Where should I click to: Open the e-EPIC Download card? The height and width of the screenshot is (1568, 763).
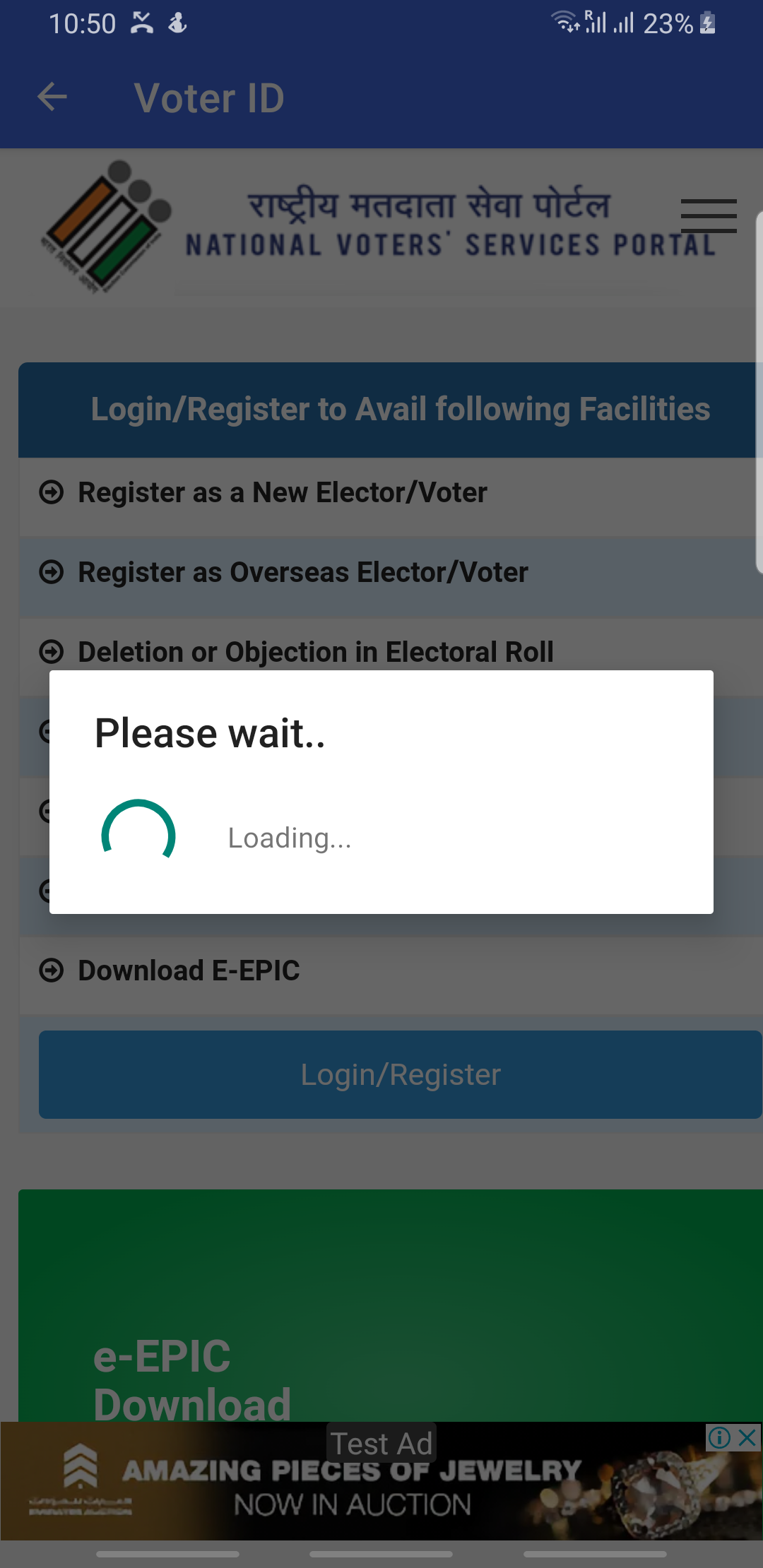pyautogui.click(x=391, y=1305)
